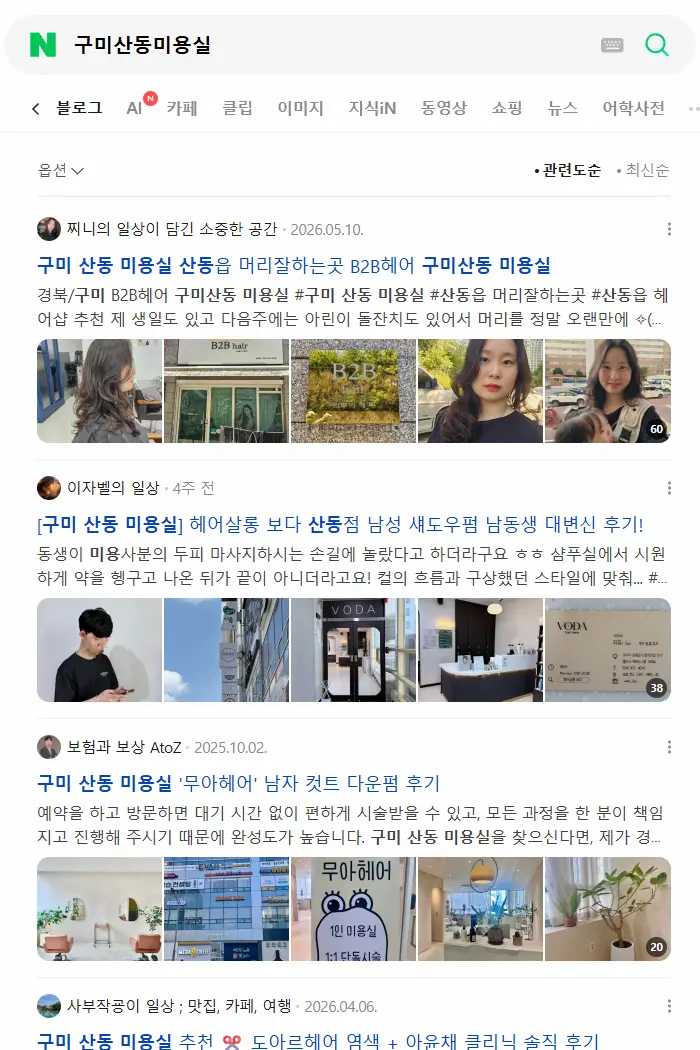This screenshot has height=1050, width=700.
Task: Switch to the AI tab
Action: point(134,108)
